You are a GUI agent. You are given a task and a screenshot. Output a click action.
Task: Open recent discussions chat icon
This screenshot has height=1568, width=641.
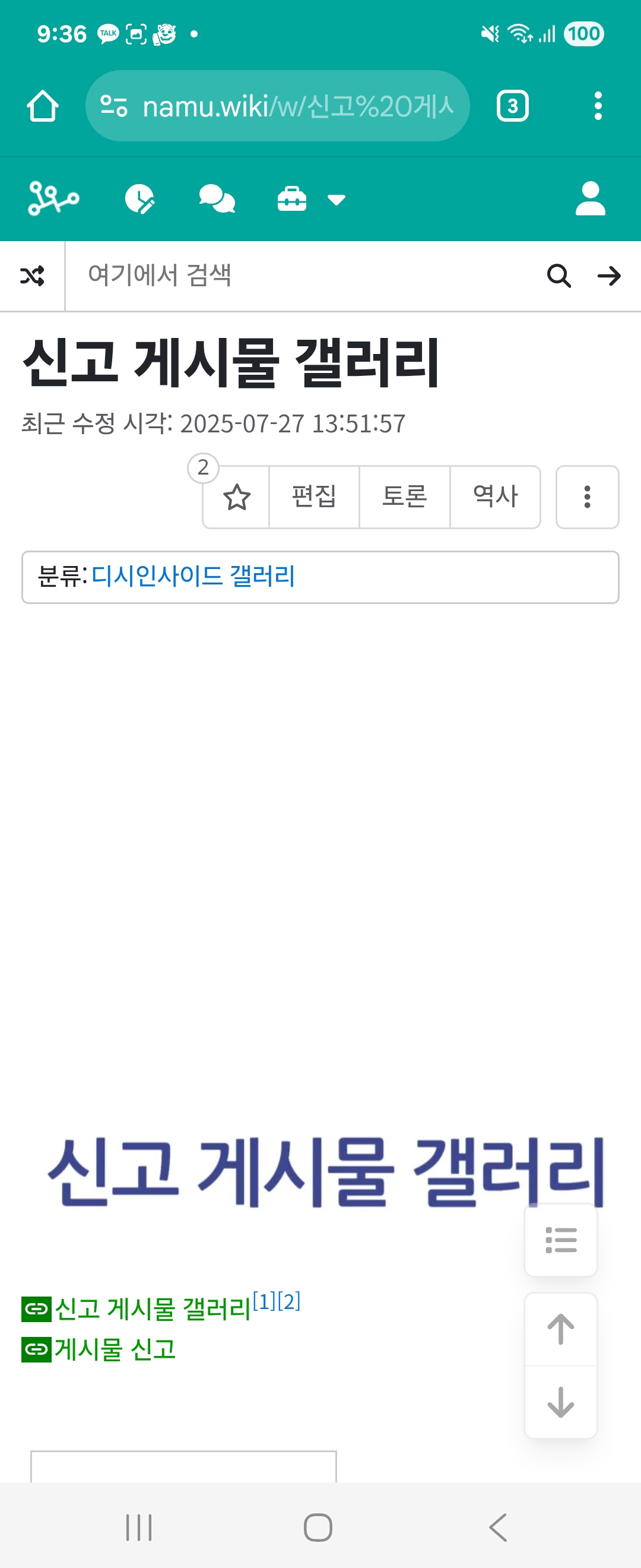tap(217, 199)
